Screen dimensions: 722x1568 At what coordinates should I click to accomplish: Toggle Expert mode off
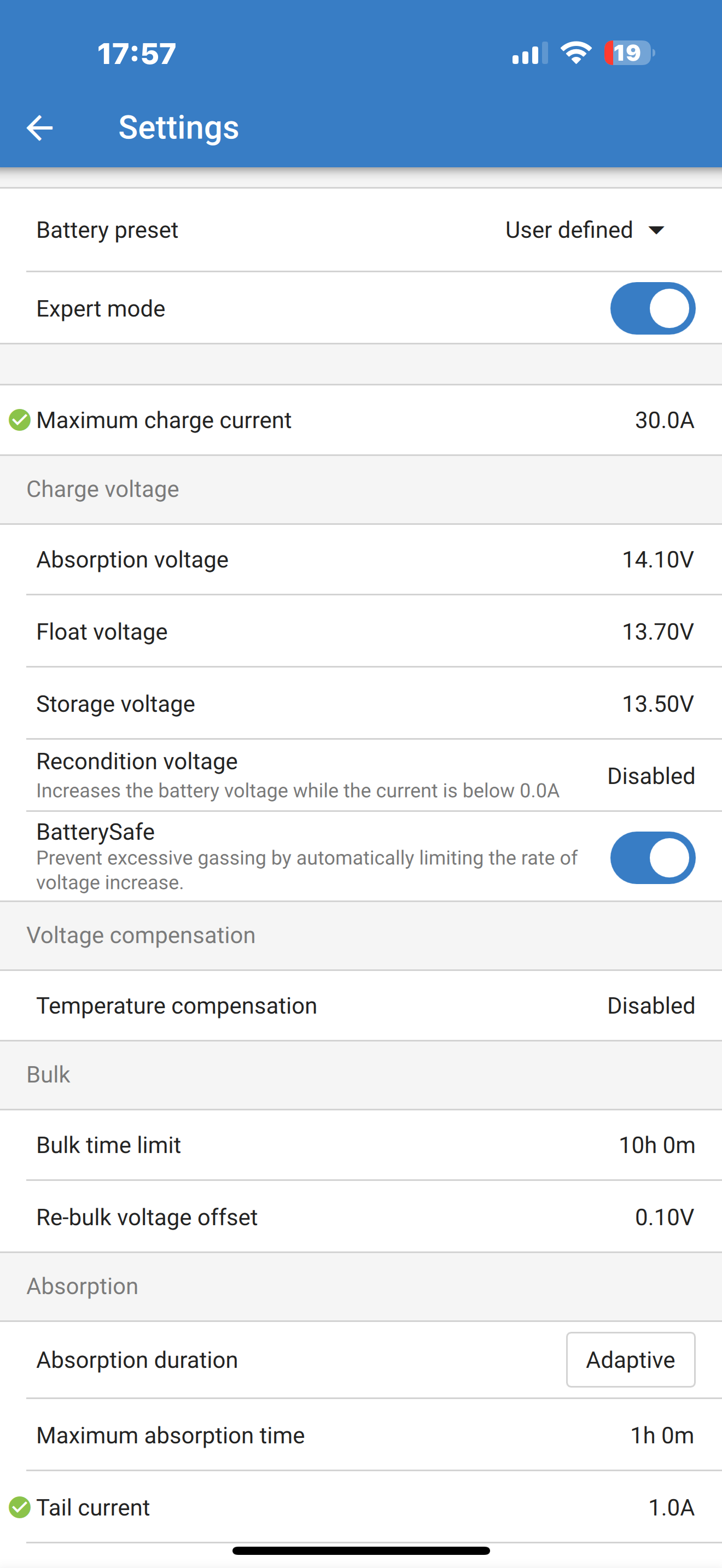point(653,308)
